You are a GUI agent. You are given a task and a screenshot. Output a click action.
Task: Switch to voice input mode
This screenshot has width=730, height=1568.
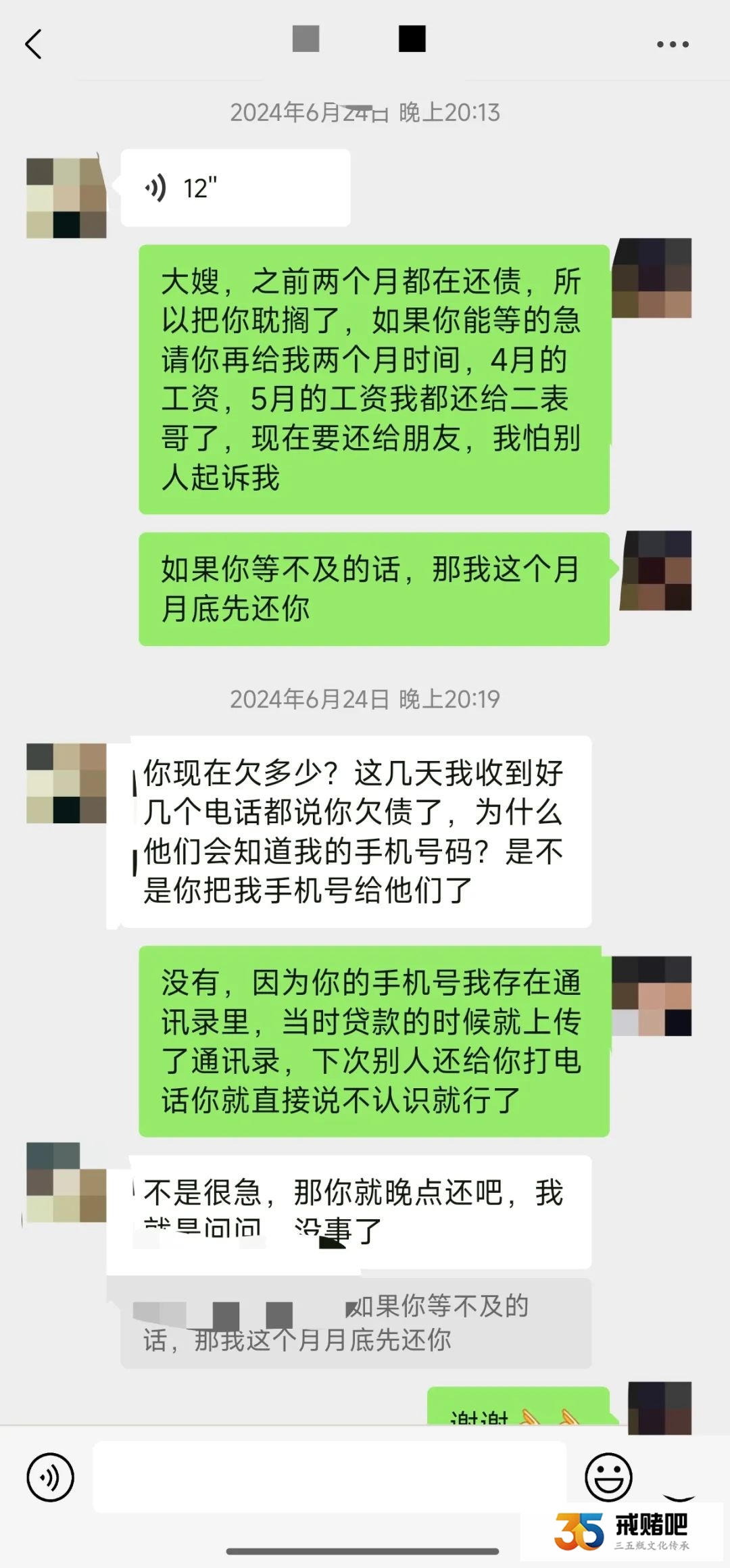[50, 1477]
